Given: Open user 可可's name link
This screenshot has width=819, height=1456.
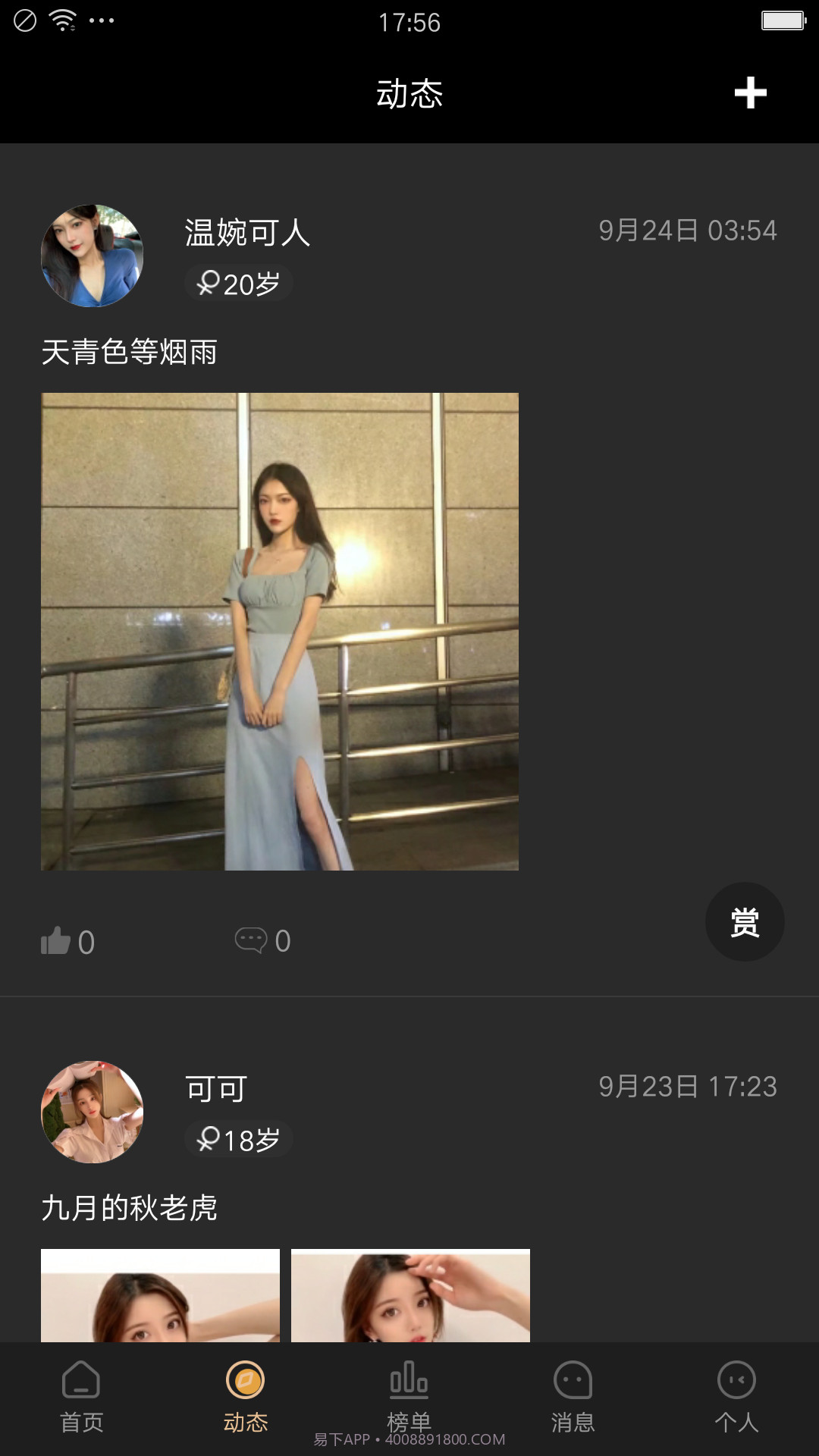Looking at the screenshot, I should [216, 1088].
